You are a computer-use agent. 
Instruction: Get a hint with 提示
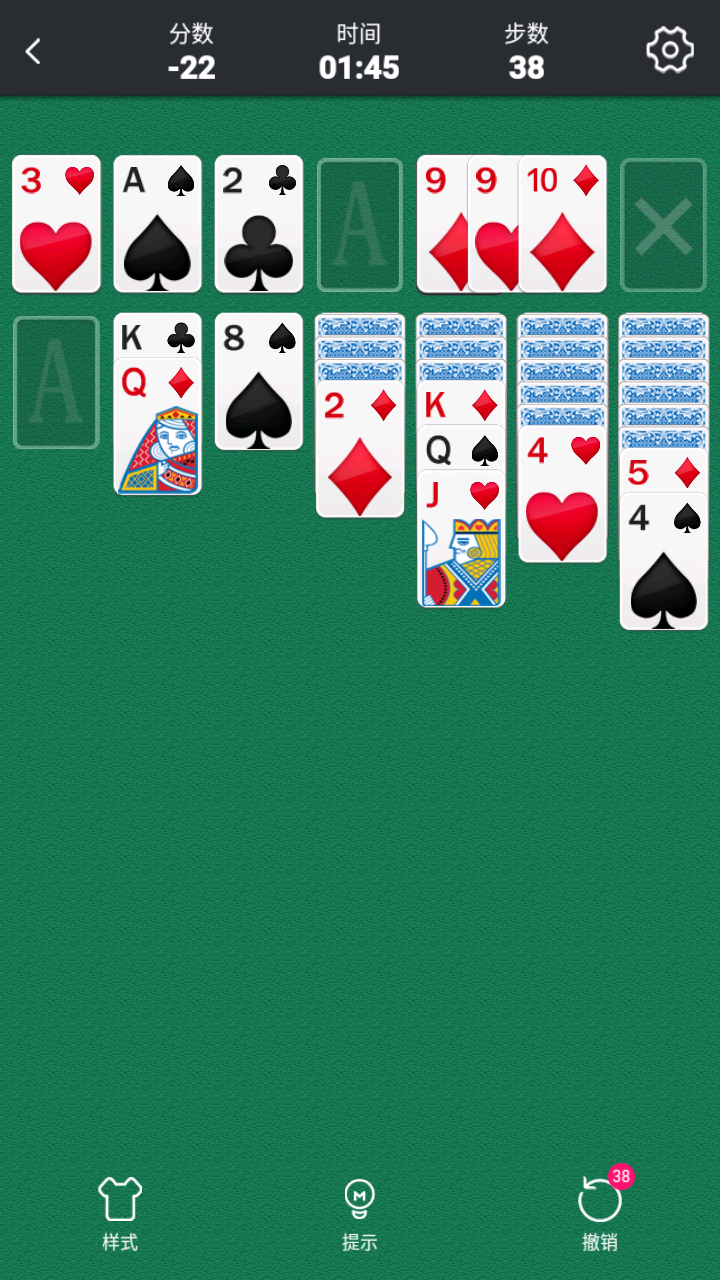(x=359, y=1213)
